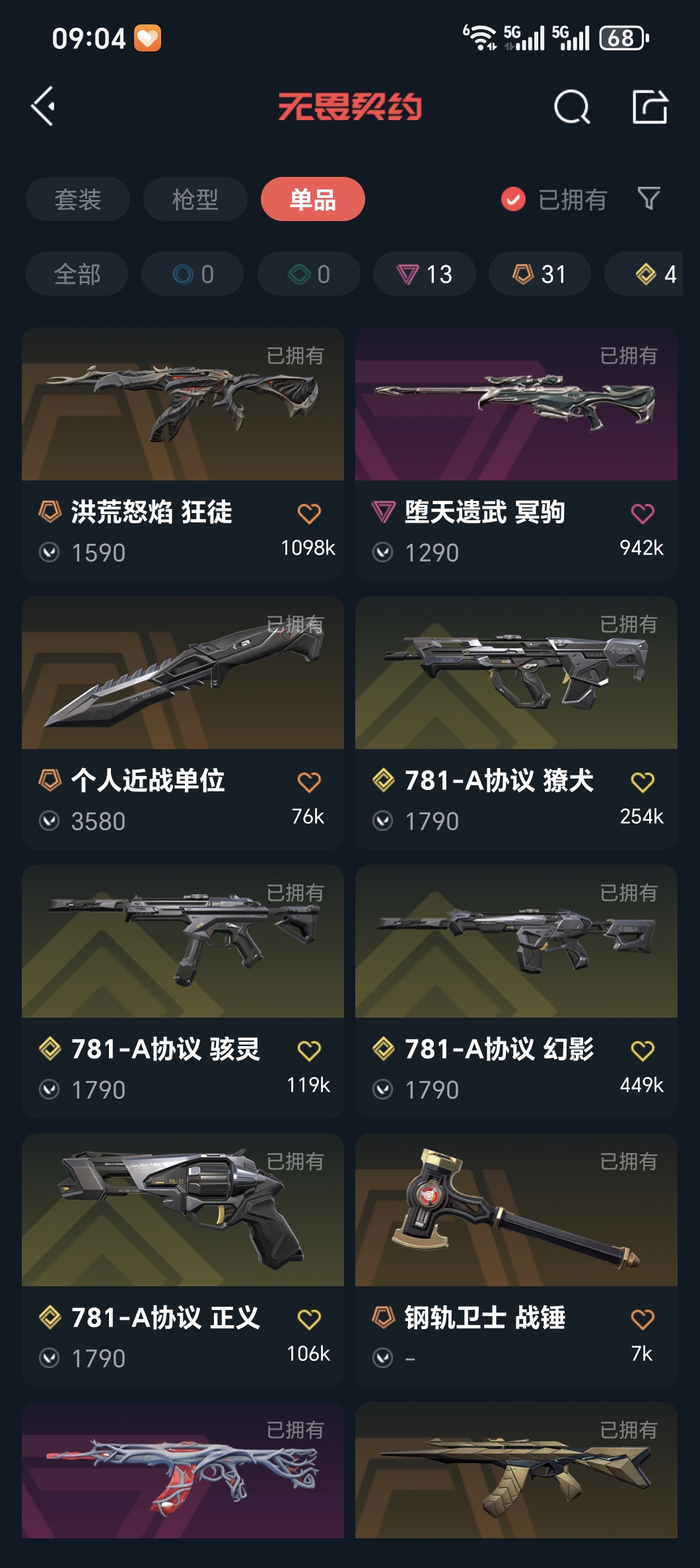Switch to the 枪型 tab
The width and height of the screenshot is (700, 1568).
tap(195, 199)
